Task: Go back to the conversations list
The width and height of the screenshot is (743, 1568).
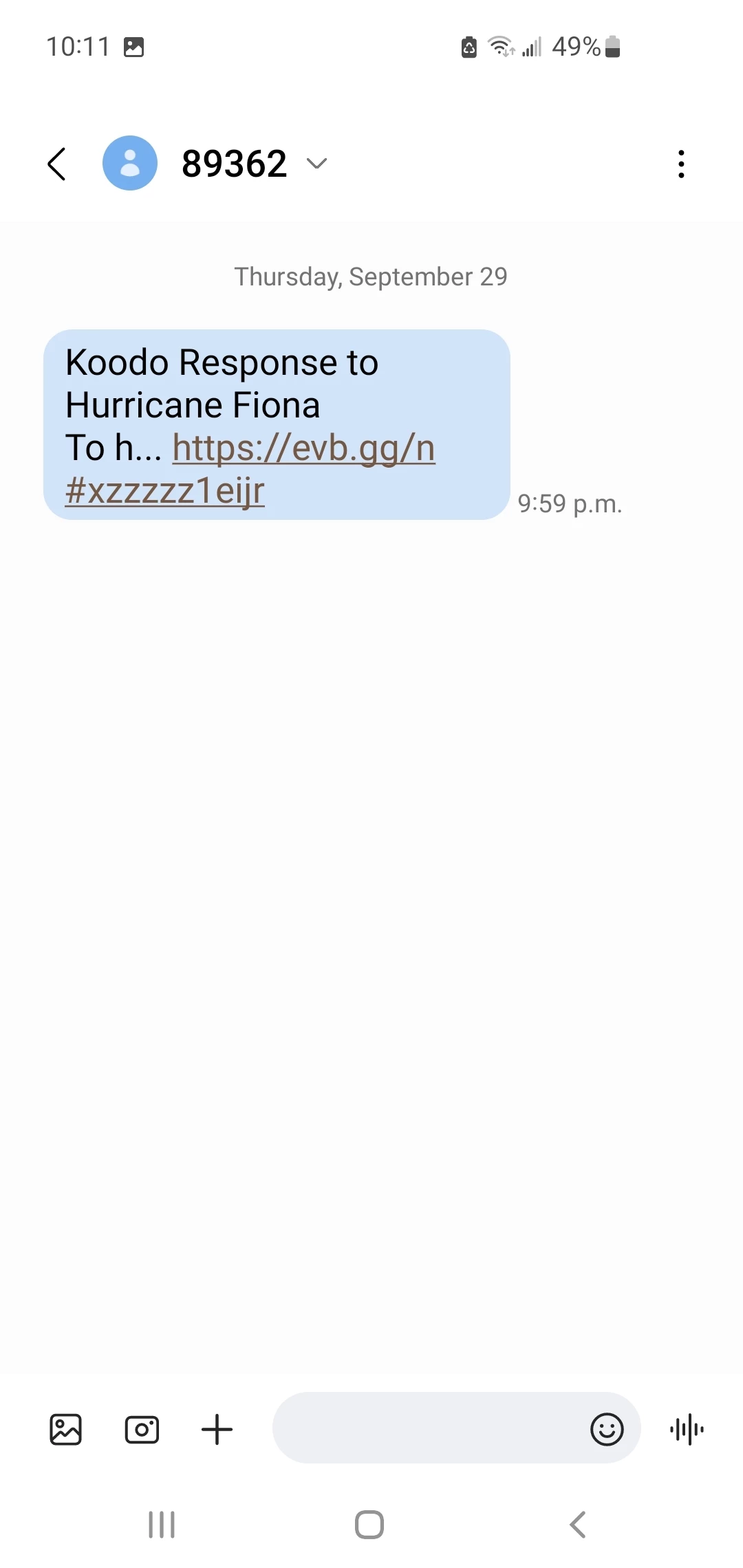Action: 57,164
